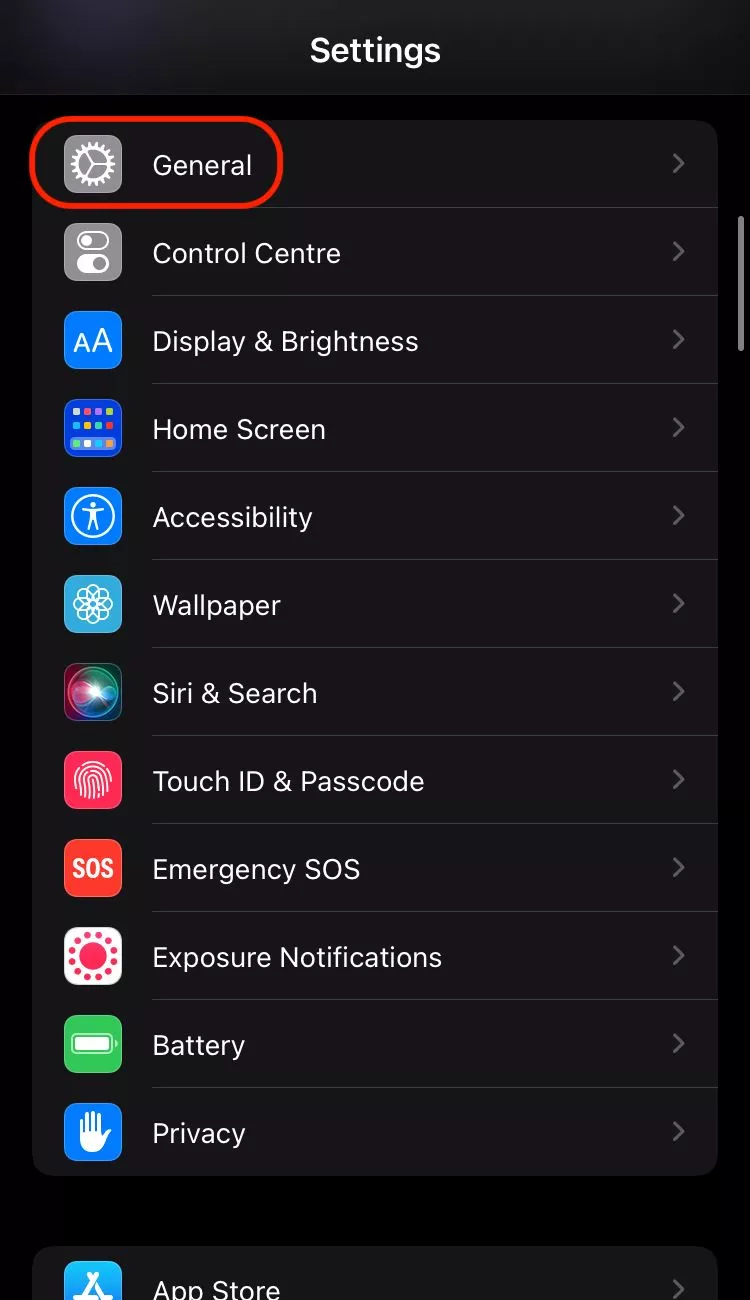Open General settings
Screen dimensions: 750x1300
tap(375, 164)
